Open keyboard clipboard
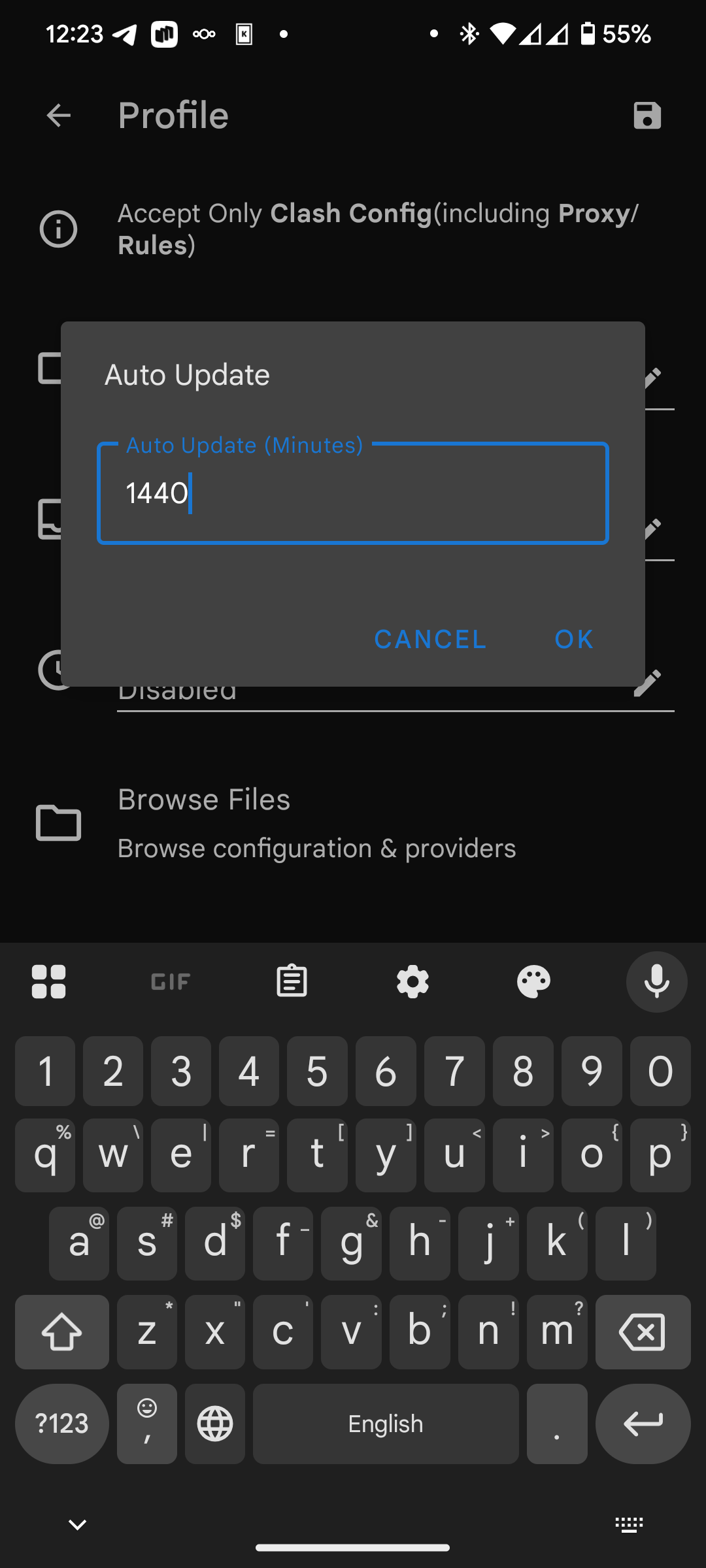Screen dimensions: 706x1568 [x=292, y=981]
